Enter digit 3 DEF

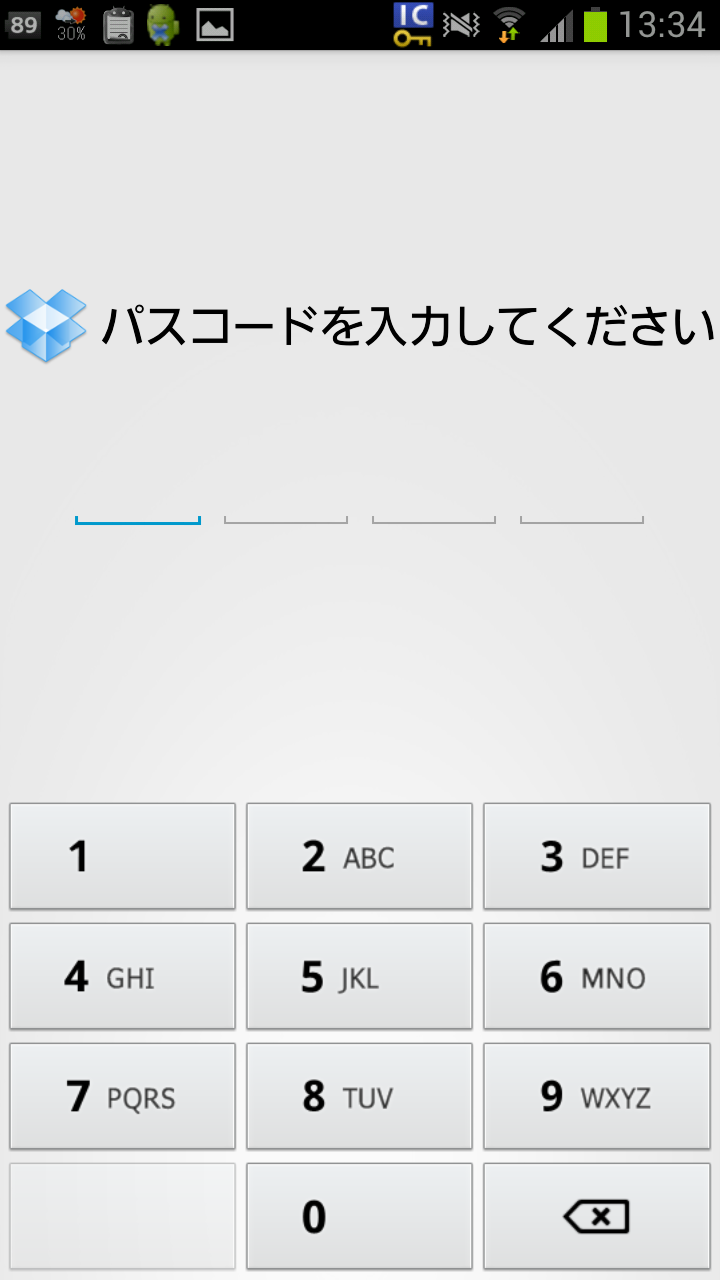point(597,856)
